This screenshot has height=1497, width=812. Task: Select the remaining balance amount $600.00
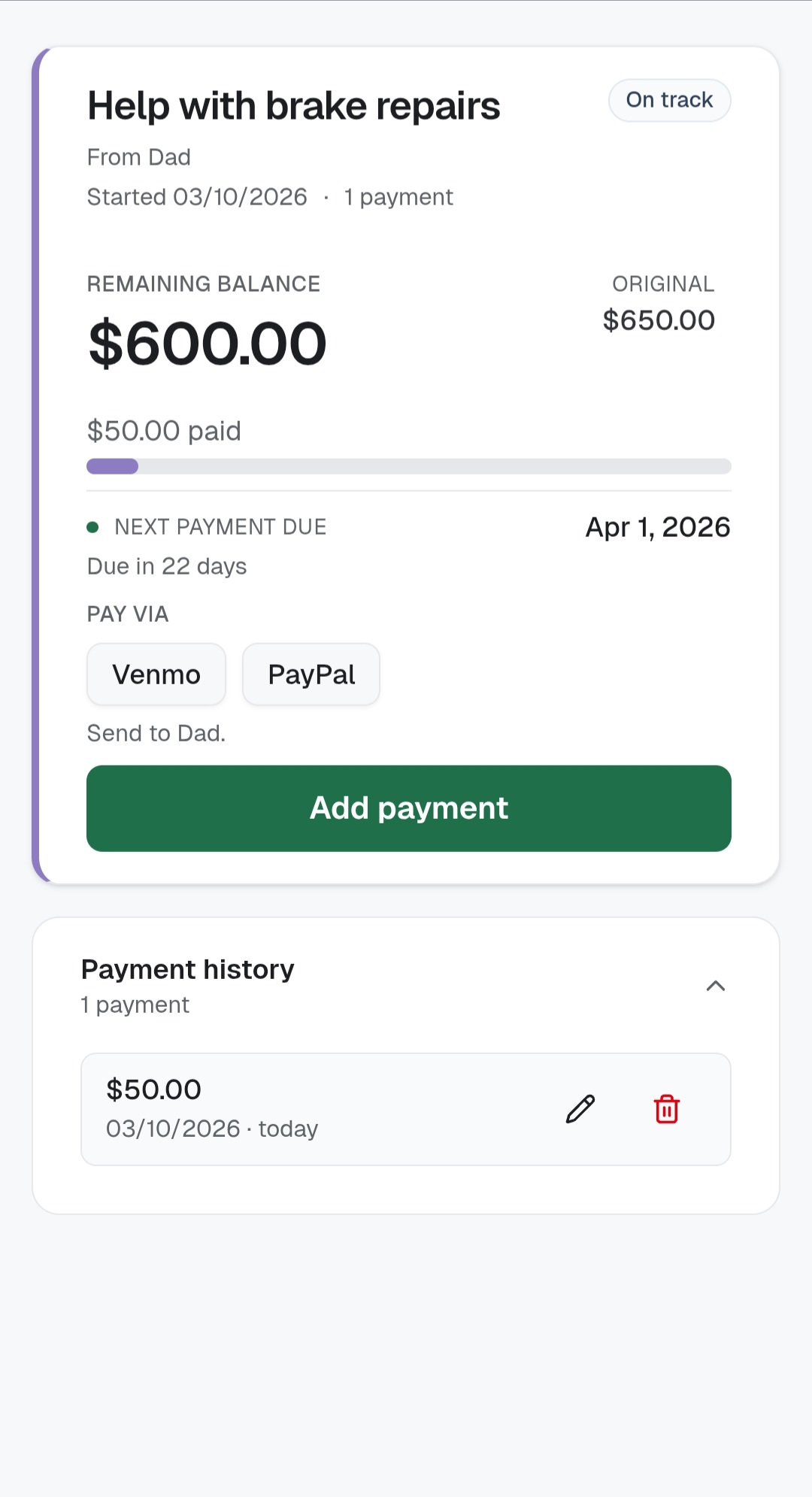(x=207, y=343)
